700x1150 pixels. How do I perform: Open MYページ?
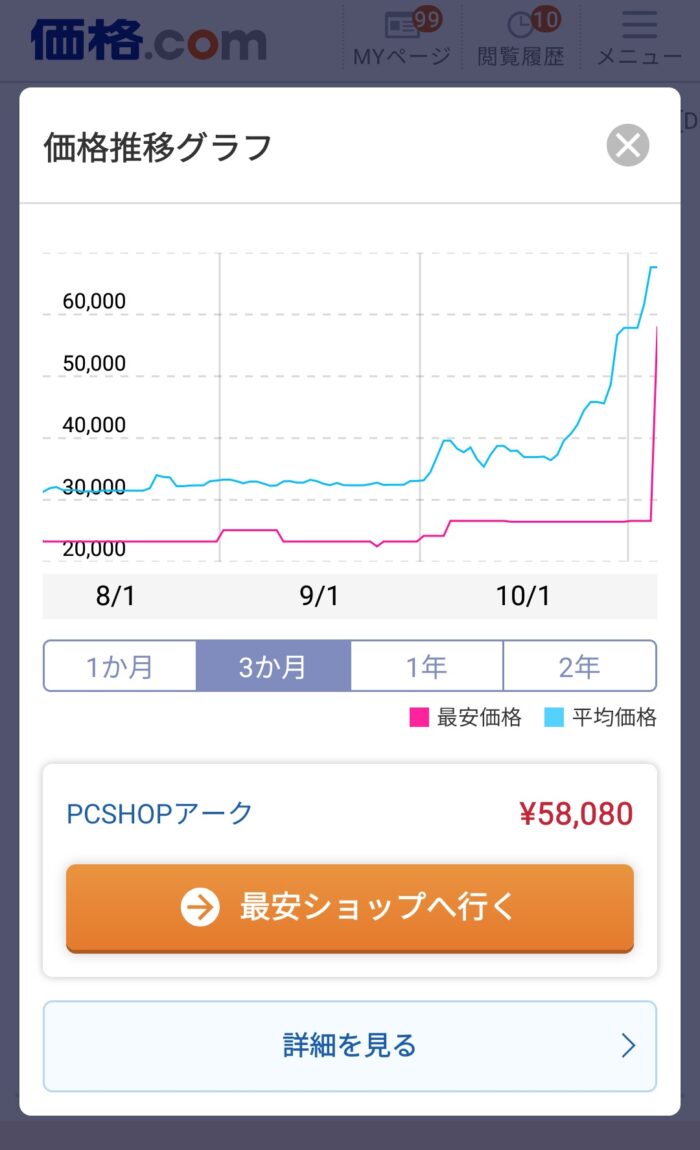pyautogui.click(x=403, y=40)
